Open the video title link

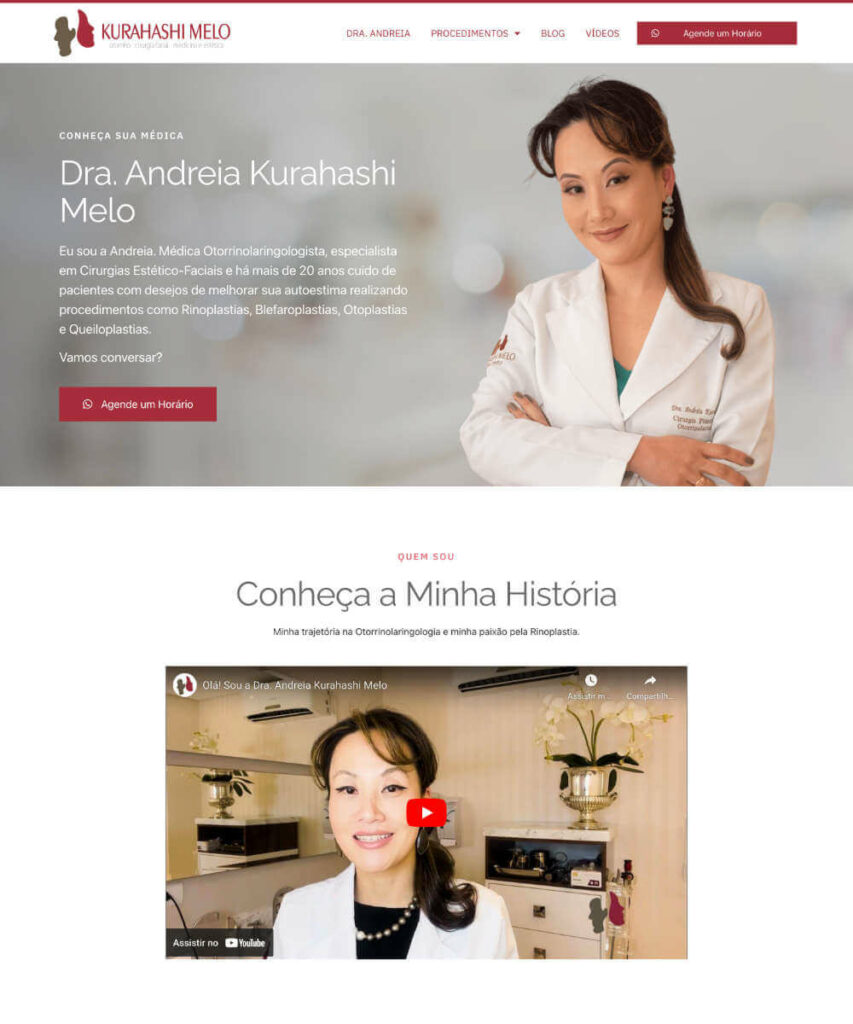point(294,685)
